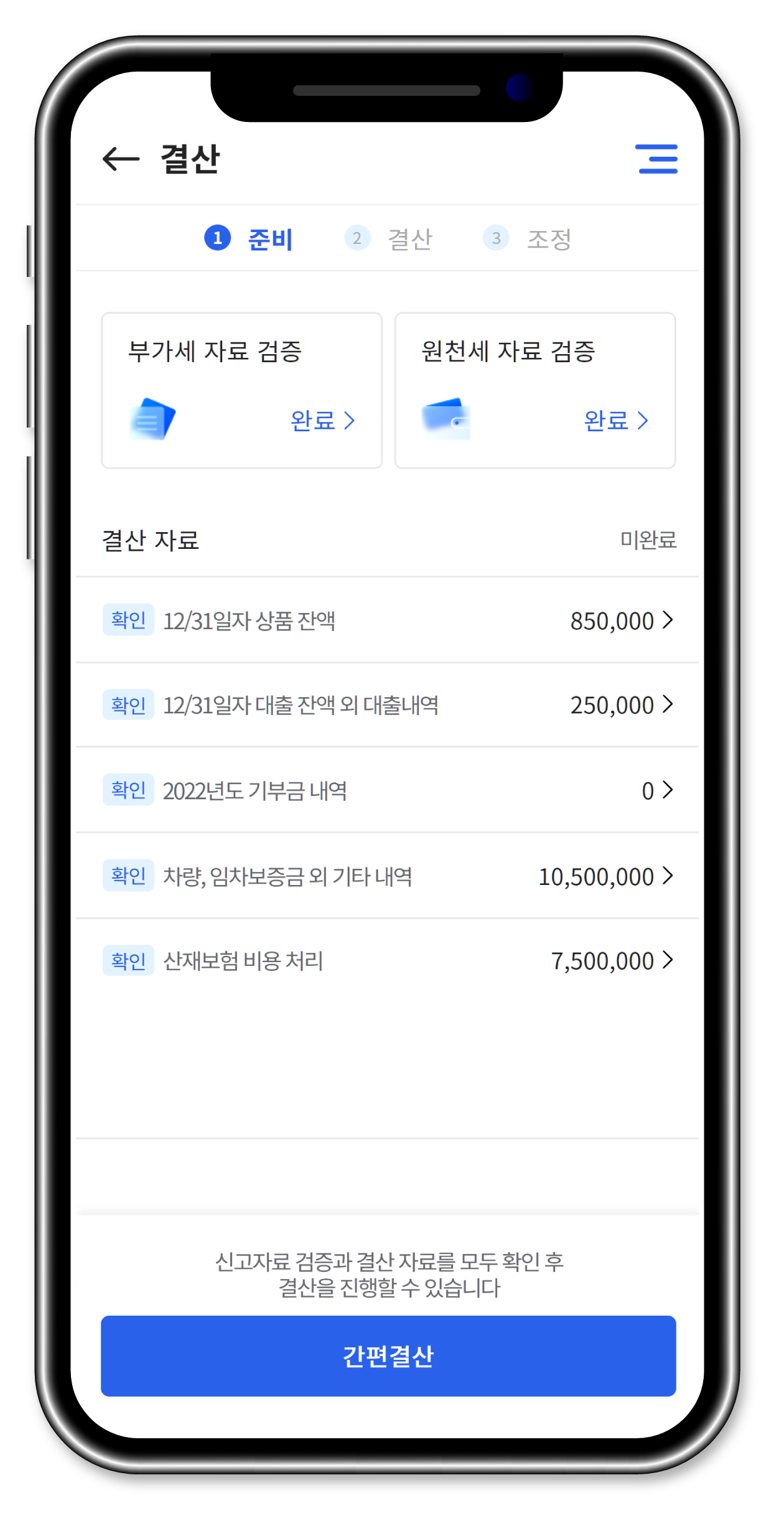Open 12/31일자 상품 잔액 row
Image resolution: width=784 pixels, height=1526 pixels.
(387, 620)
